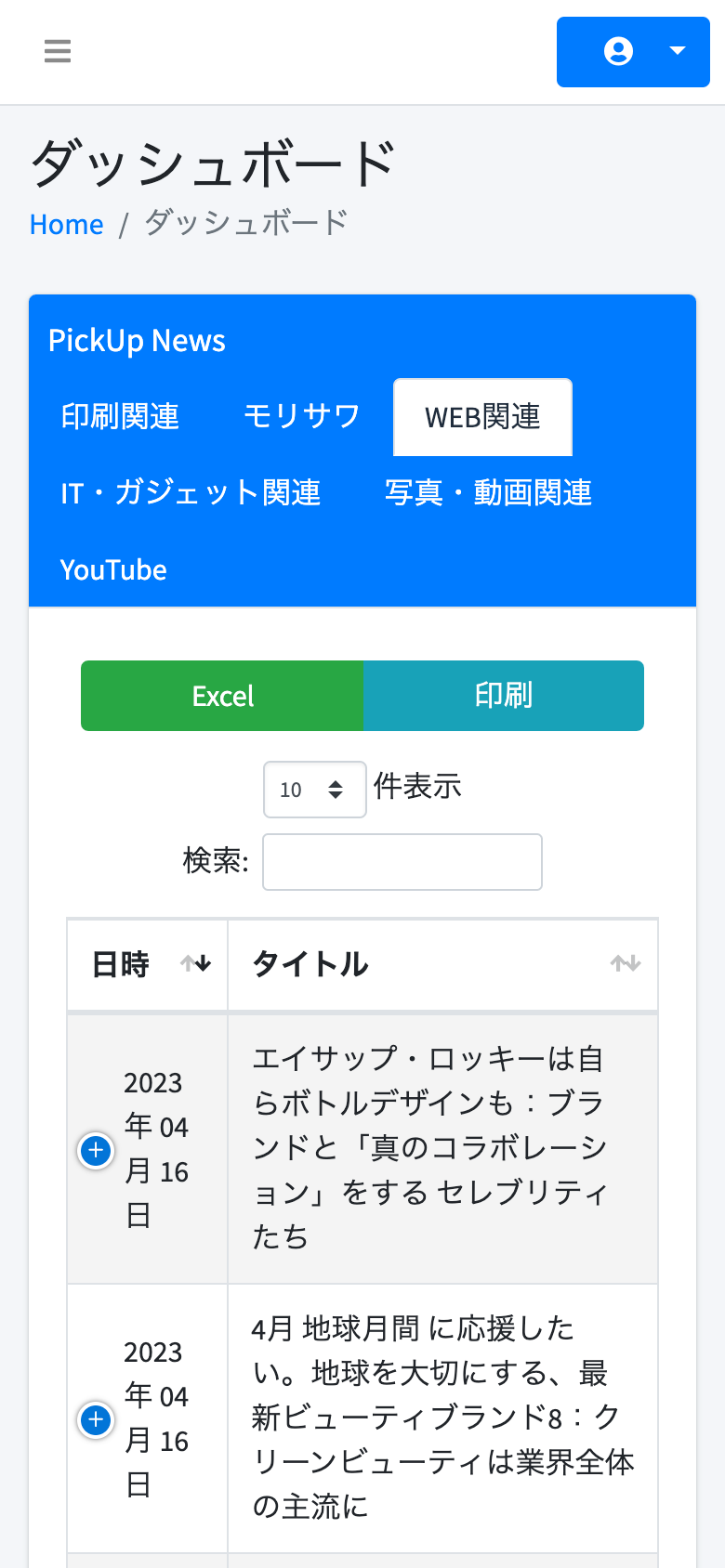Export the table with the Excel button

coord(222,696)
